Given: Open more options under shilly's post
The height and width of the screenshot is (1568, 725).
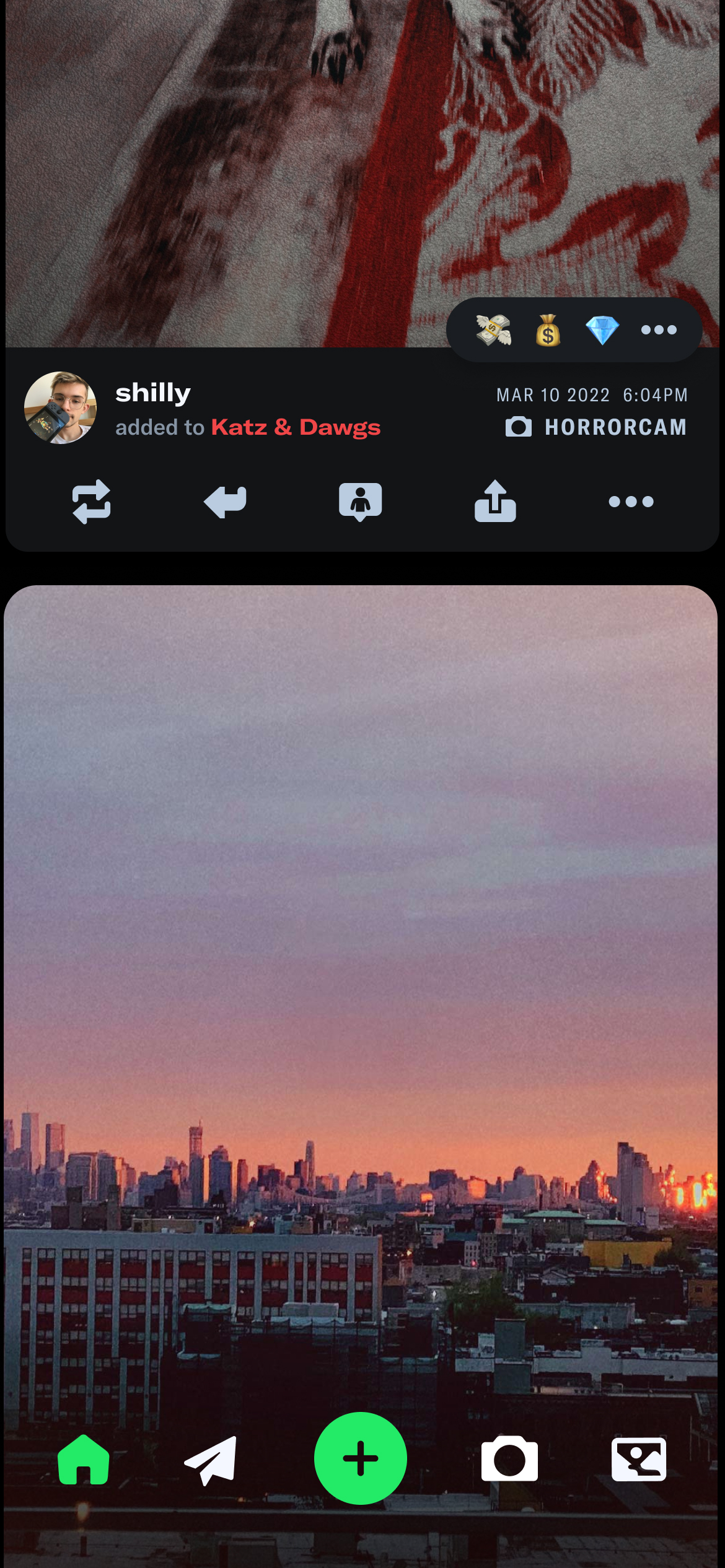Looking at the screenshot, I should point(631,502).
